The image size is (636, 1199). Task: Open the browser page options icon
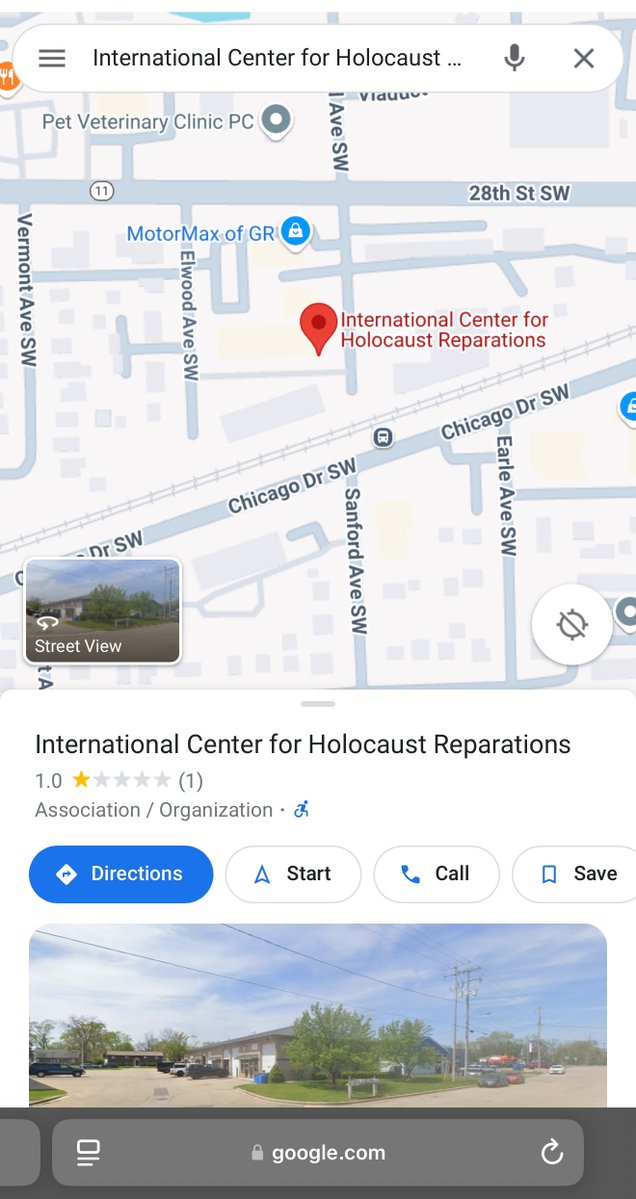(x=89, y=1153)
